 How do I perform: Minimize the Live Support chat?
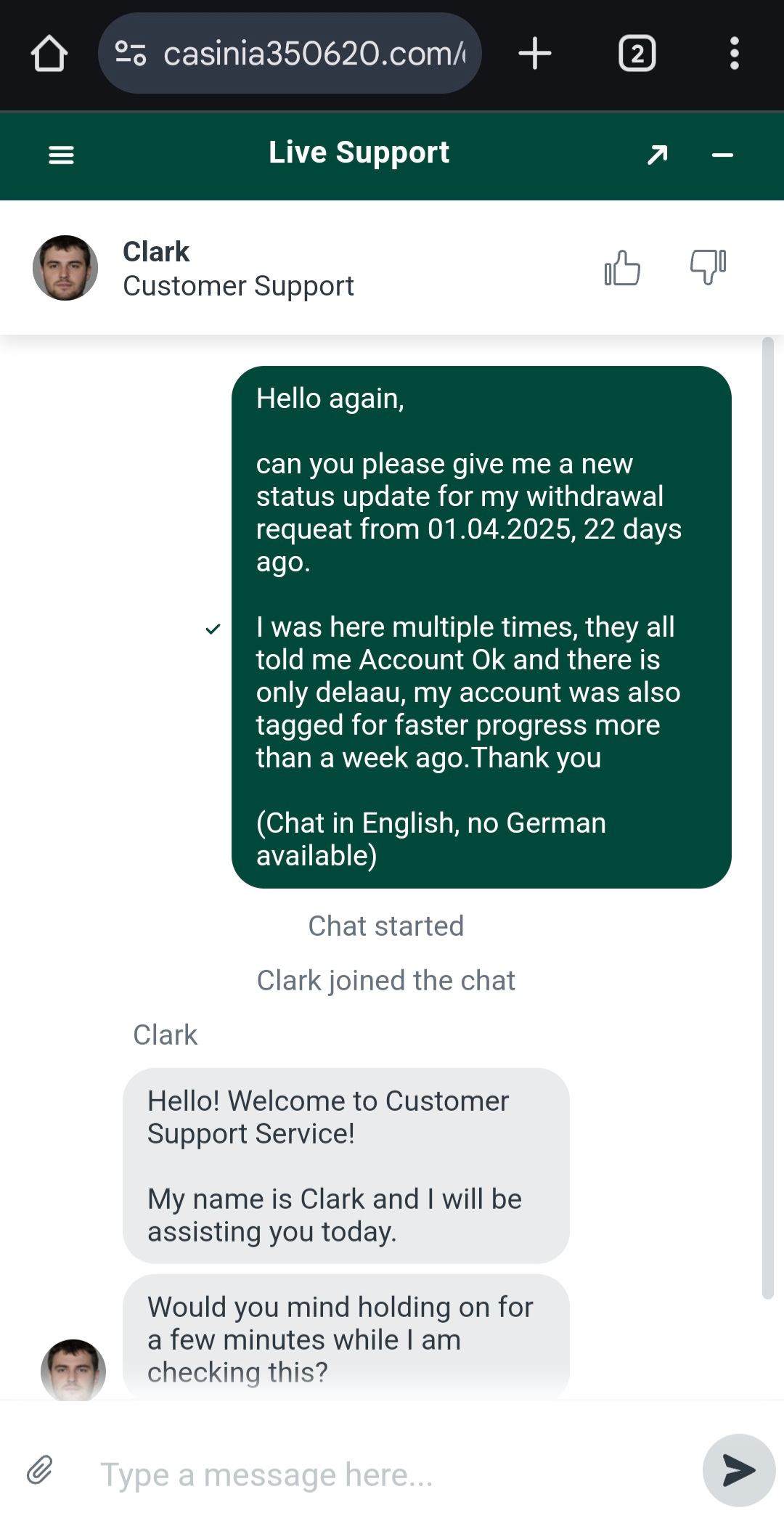(x=722, y=155)
